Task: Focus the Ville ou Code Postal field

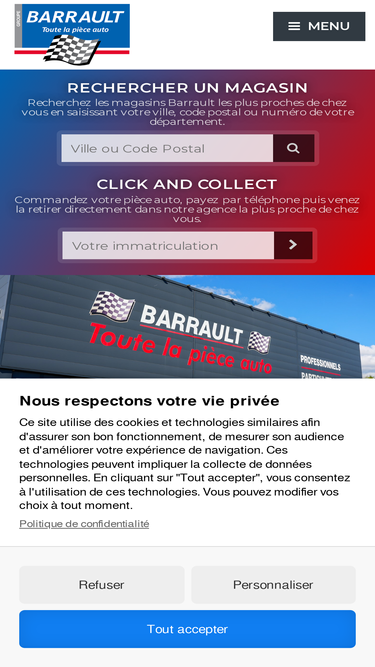Action: tap(167, 148)
